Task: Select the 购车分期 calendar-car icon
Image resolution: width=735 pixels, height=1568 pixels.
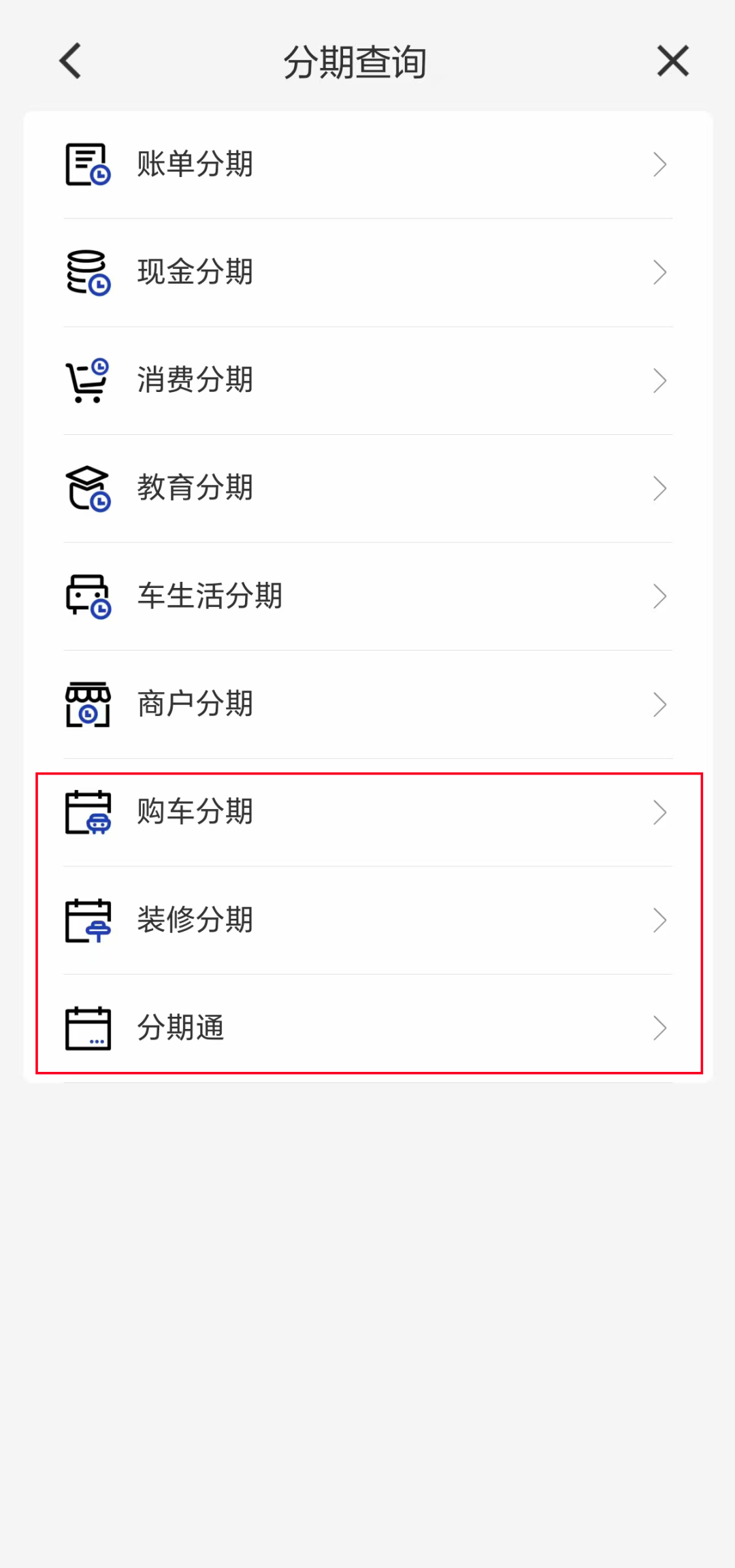Action: click(x=87, y=812)
